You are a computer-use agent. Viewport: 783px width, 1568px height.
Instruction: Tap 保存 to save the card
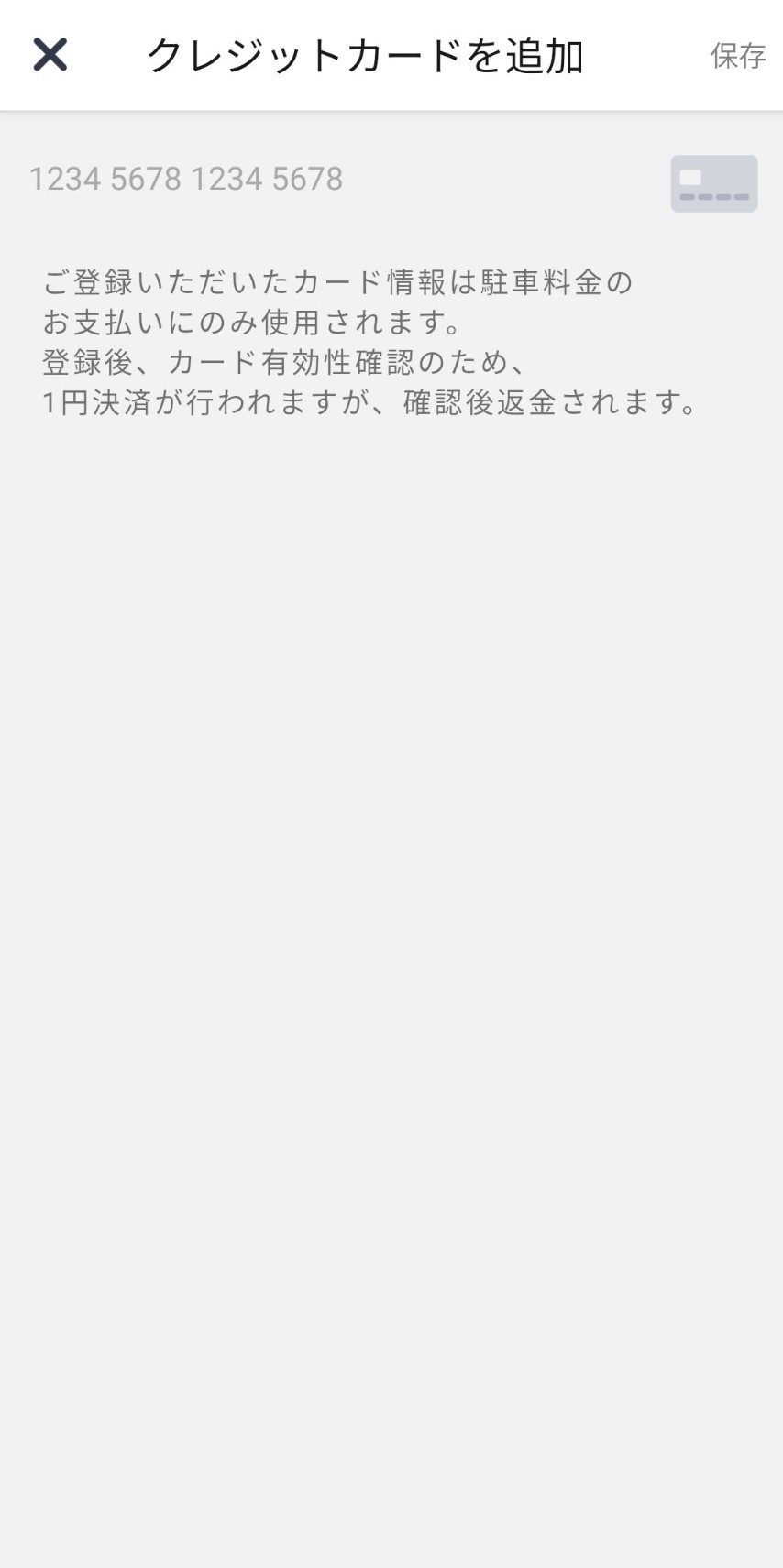[737, 56]
